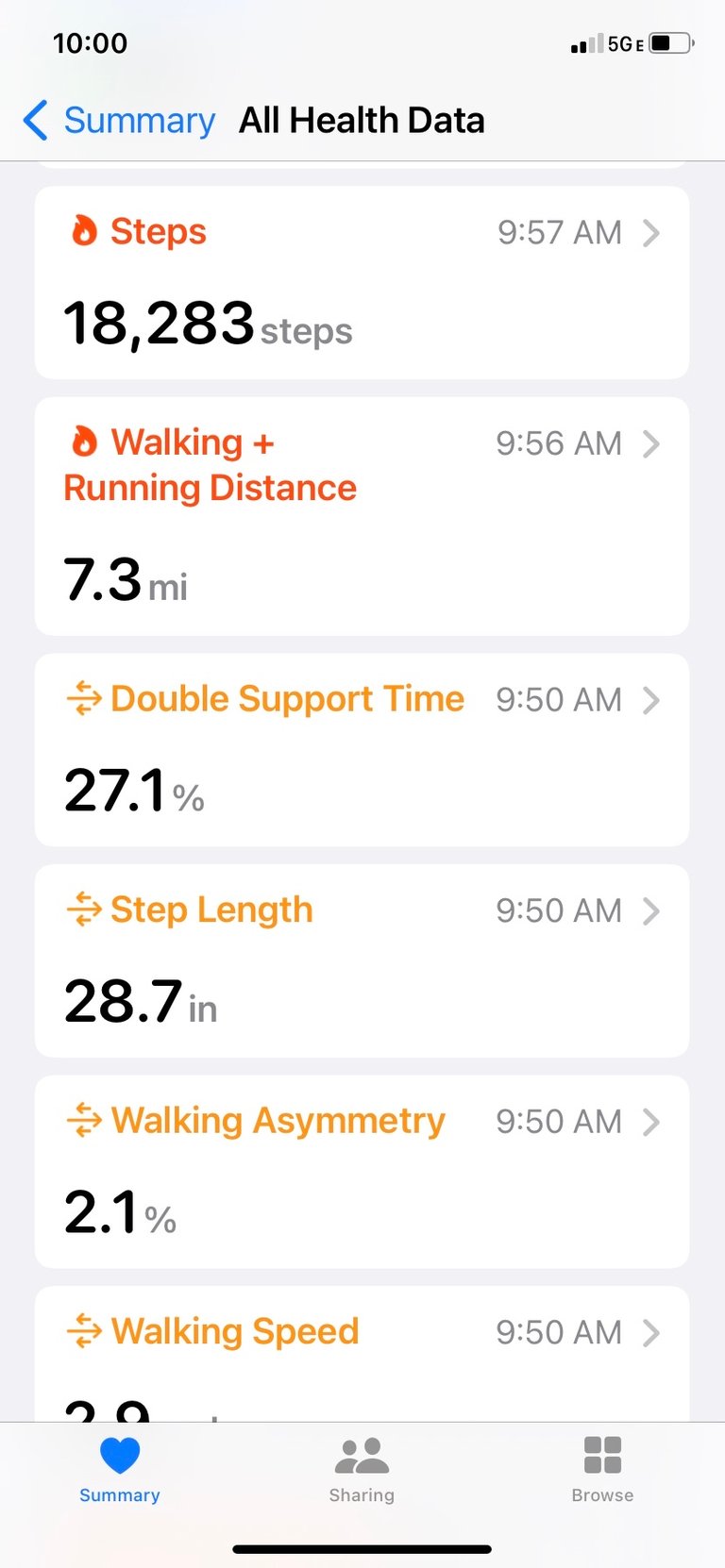This screenshot has width=725, height=1568.
Task: Select the Summary tab
Action: [120, 1470]
